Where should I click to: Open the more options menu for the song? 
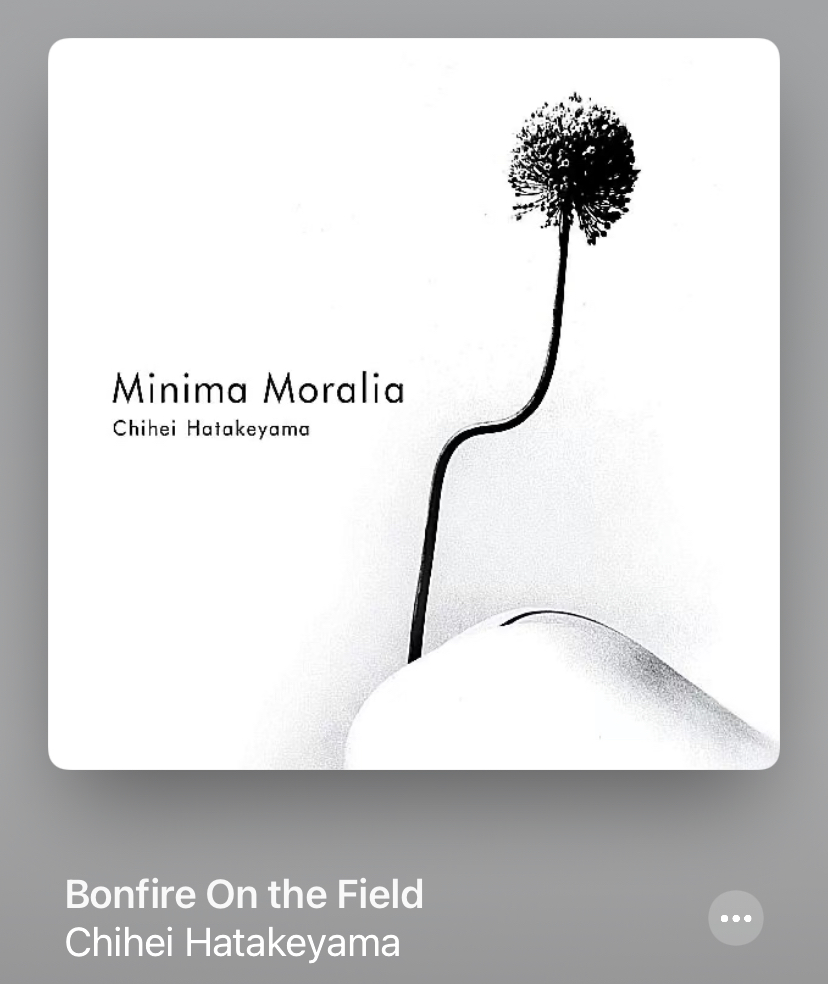click(x=735, y=918)
